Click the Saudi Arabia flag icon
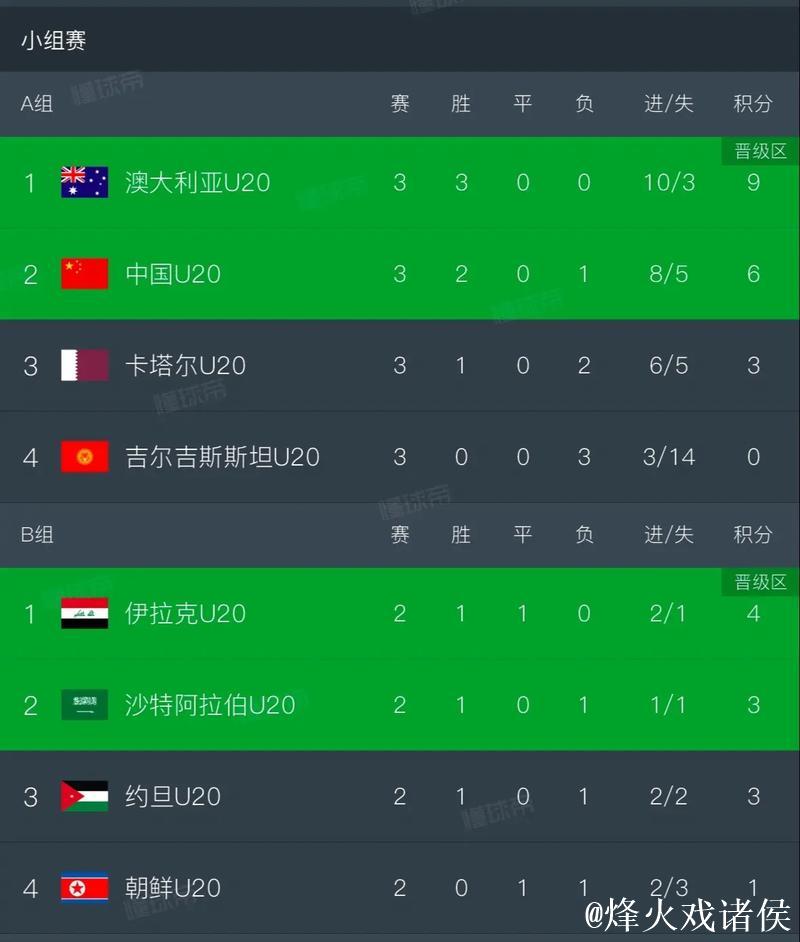This screenshot has width=800, height=942. (x=86, y=705)
